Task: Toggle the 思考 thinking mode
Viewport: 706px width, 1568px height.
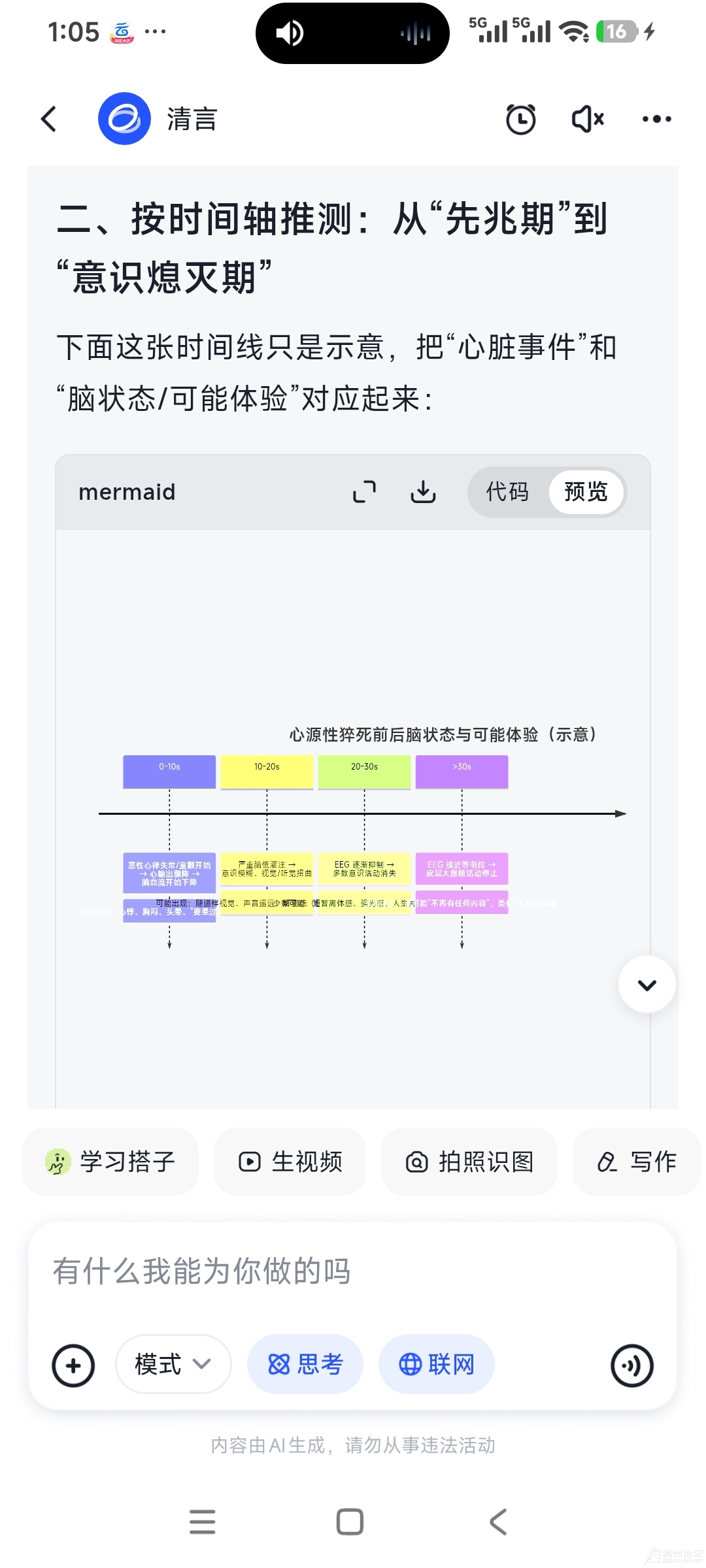Action: click(305, 1364)
